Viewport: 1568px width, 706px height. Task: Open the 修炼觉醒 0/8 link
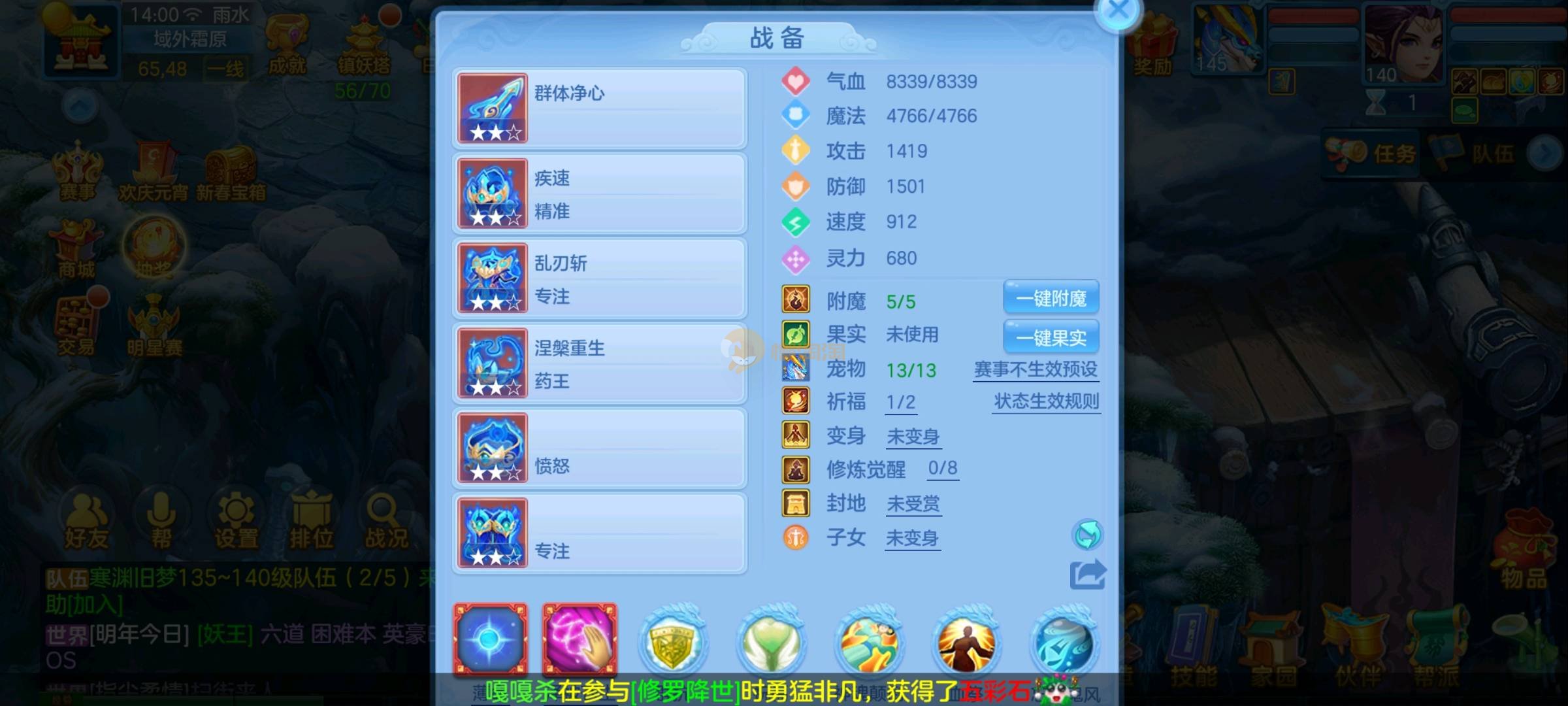tap(943, 468)
